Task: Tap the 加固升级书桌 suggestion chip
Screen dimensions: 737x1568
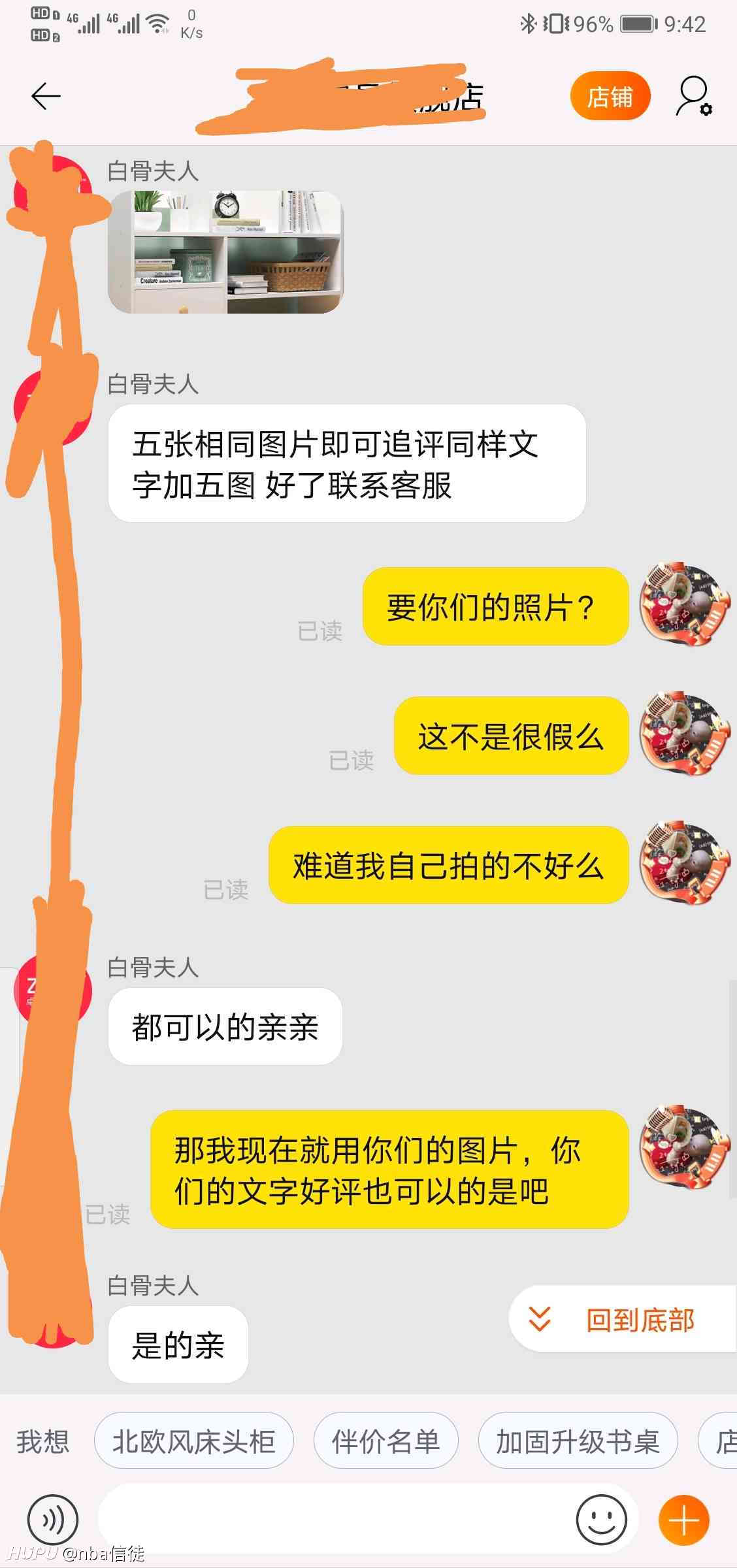Action: (578, 1442)
